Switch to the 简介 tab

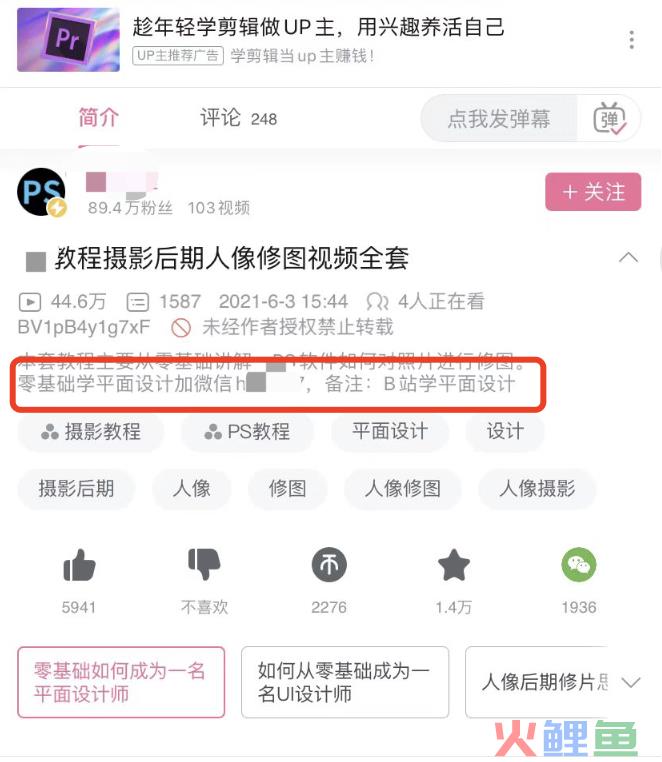99,118
